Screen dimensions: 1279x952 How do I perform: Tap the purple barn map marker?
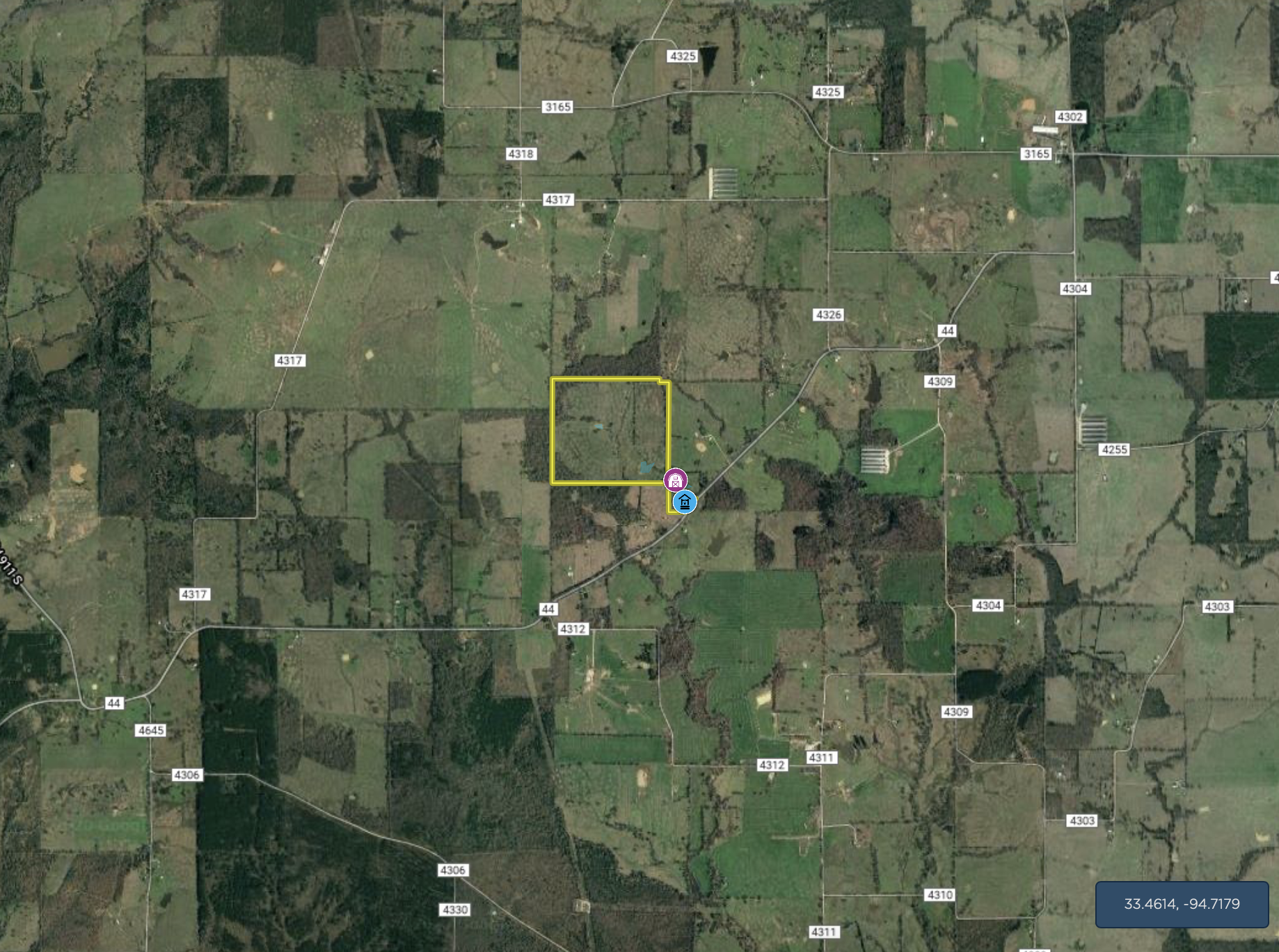(x=675, y=480)
